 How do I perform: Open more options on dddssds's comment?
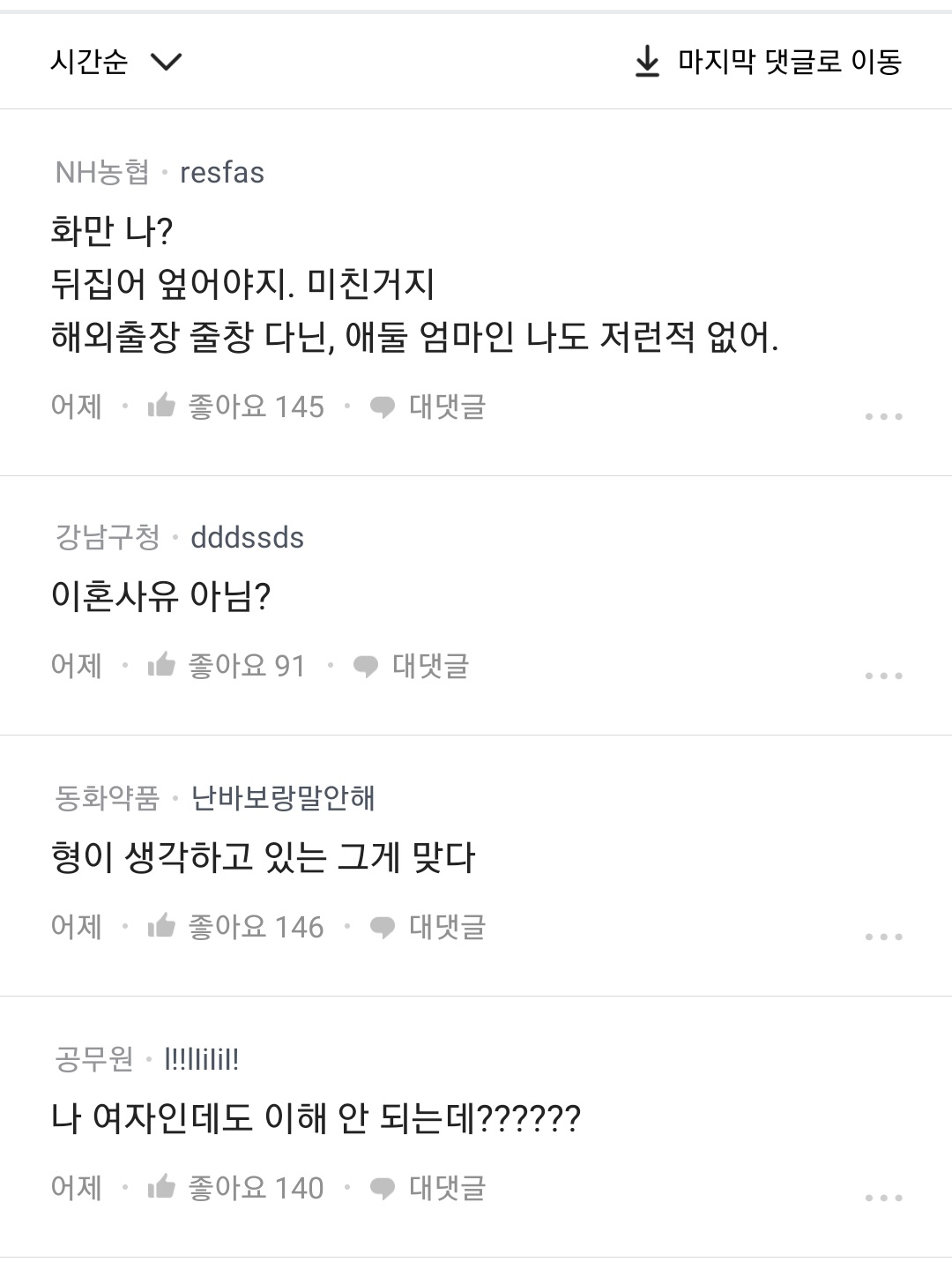[883, 676]
